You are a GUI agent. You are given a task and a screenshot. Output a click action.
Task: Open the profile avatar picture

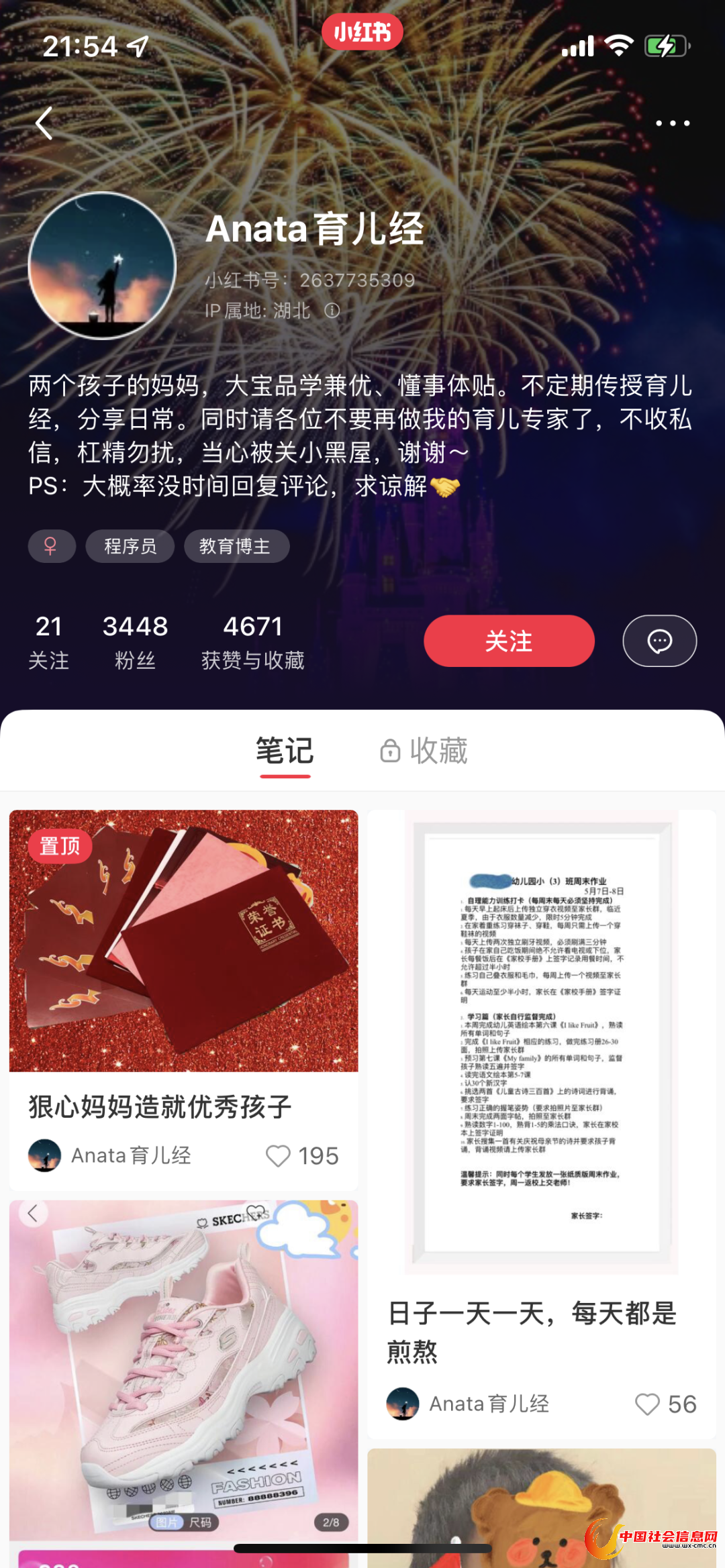point(102,266)
